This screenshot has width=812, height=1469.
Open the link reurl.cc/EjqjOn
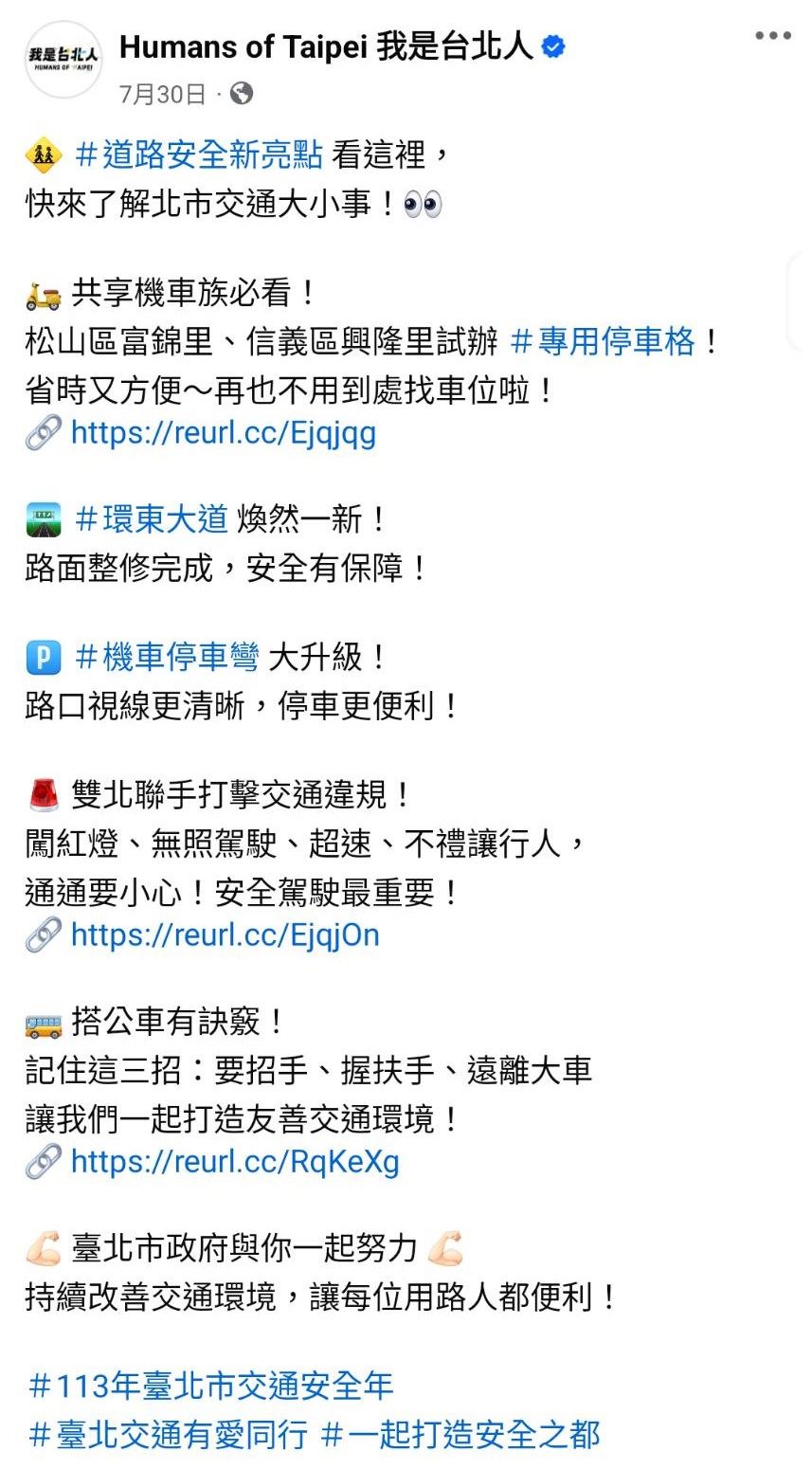pyautogui.click(x=226, y=934)
